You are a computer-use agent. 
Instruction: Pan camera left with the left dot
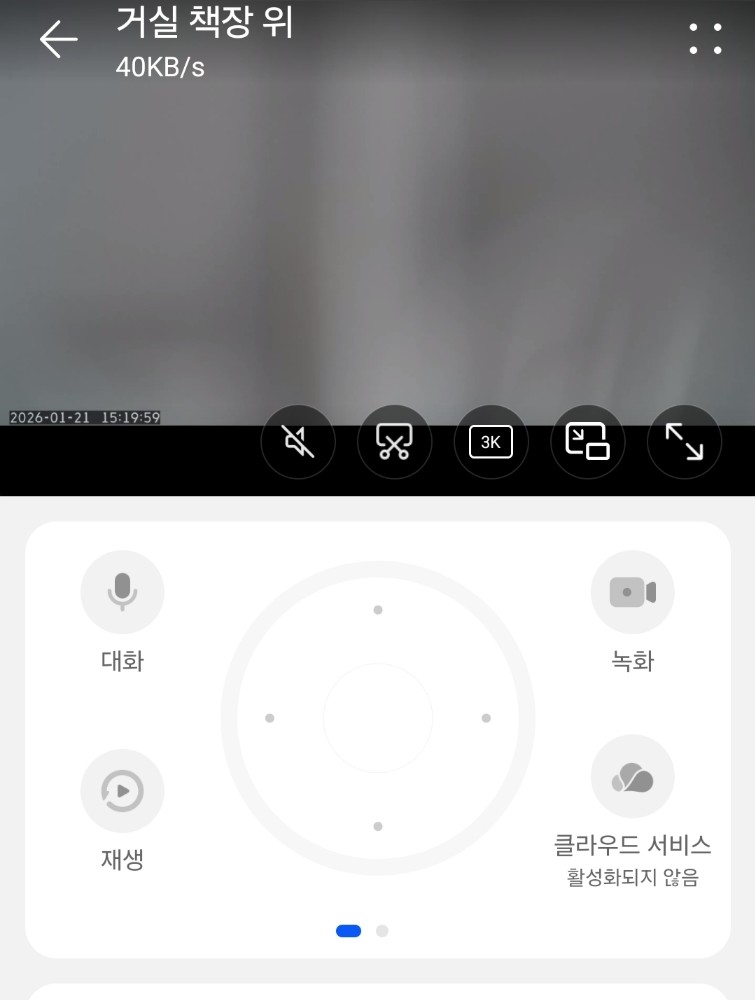[270, 718]
